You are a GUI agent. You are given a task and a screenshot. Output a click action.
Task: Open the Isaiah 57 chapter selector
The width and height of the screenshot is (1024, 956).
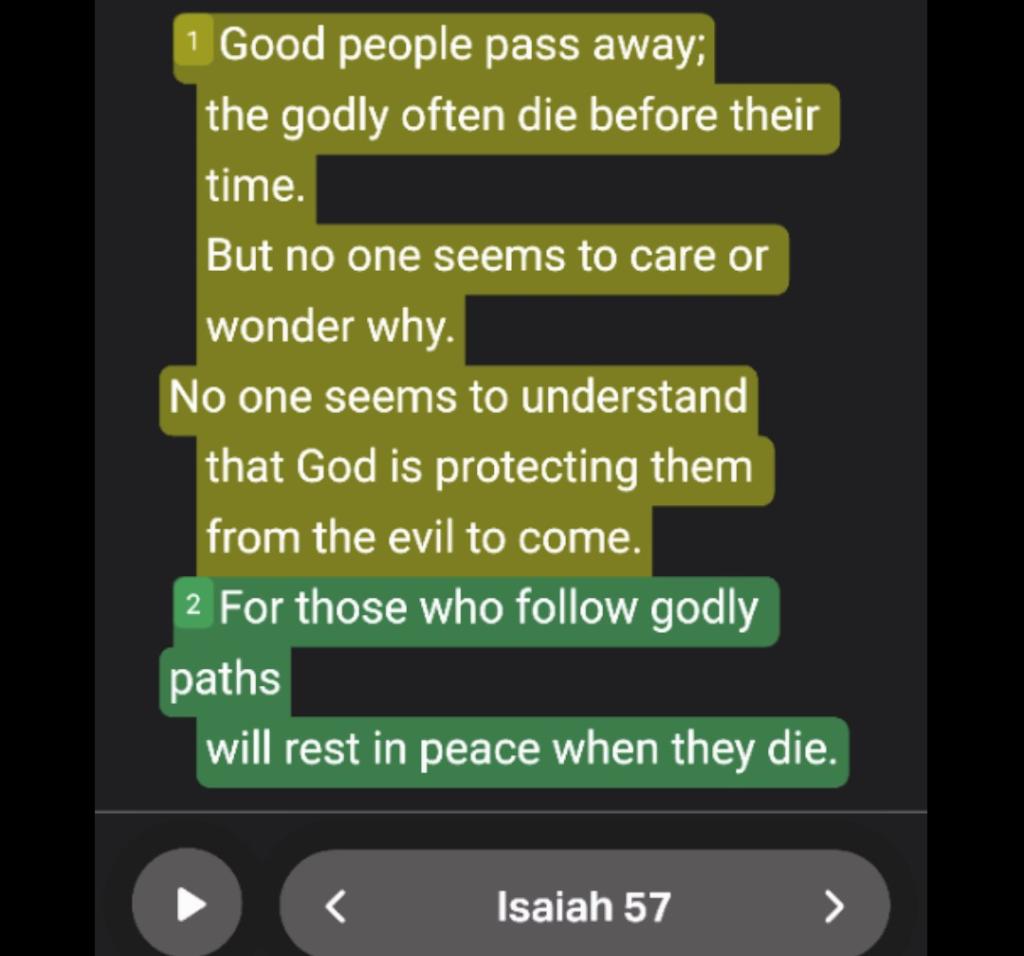584,906
